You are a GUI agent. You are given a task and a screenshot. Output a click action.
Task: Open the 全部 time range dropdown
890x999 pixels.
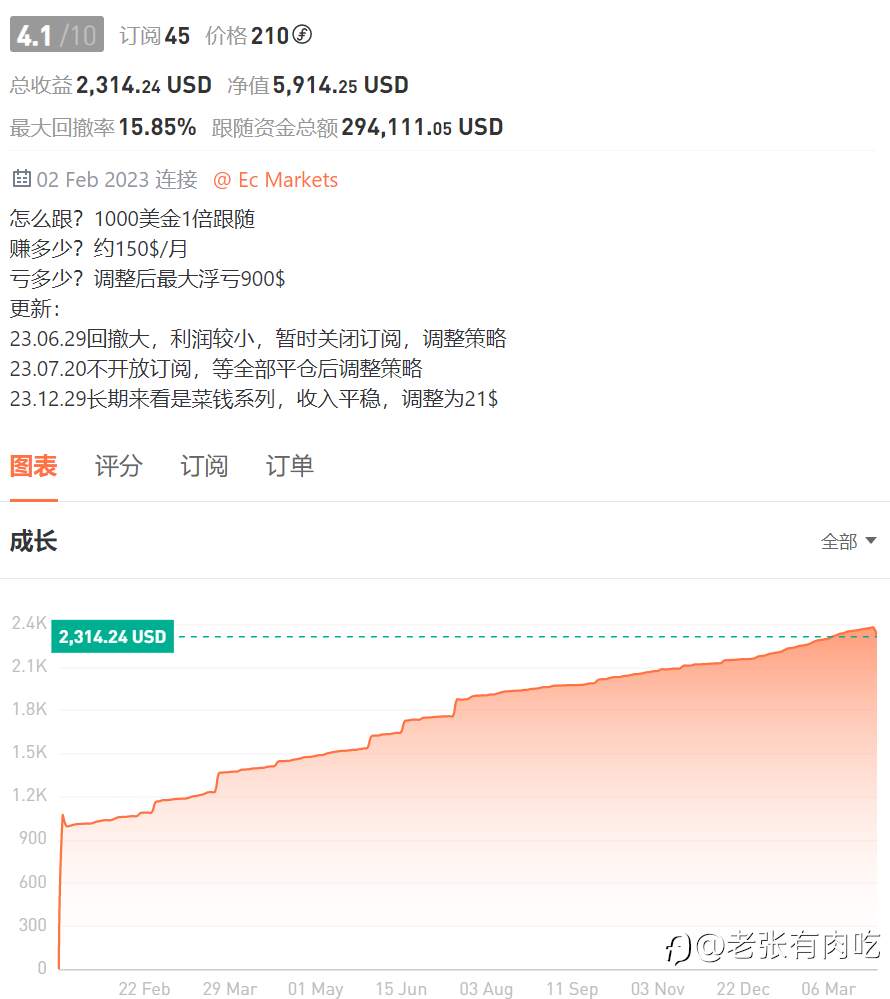[836, 541]
